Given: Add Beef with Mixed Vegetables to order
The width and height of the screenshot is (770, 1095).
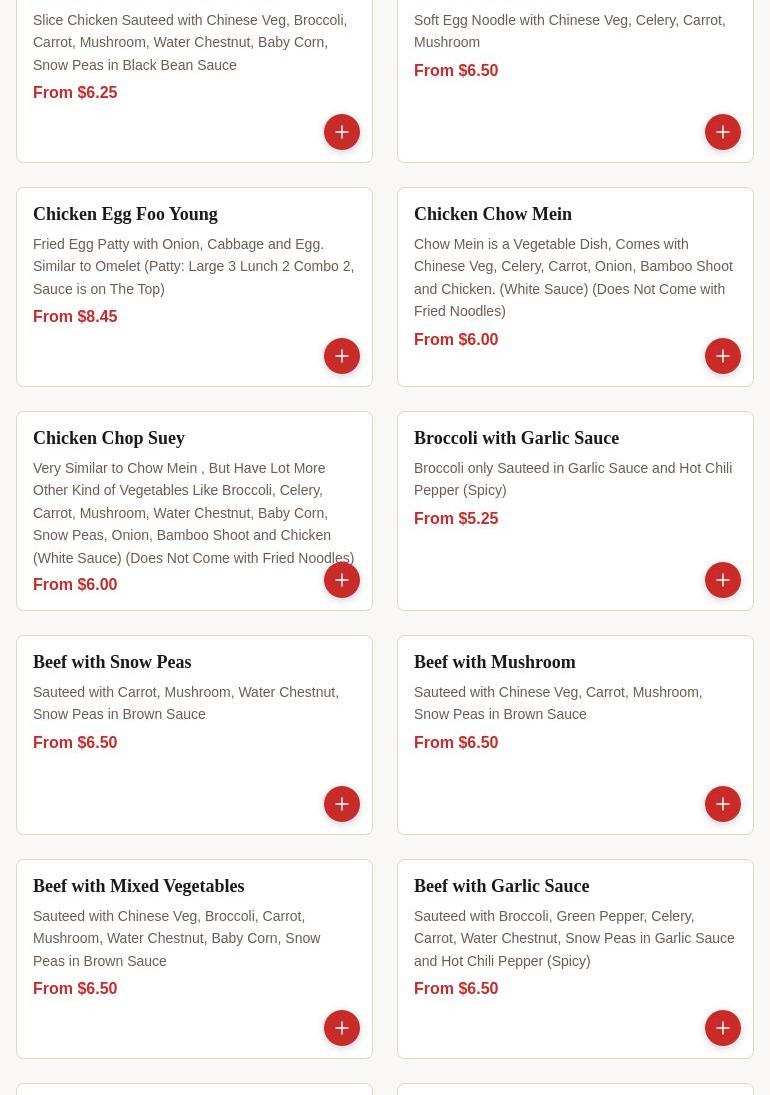Looking at the screenshot, I should 342,1028.
